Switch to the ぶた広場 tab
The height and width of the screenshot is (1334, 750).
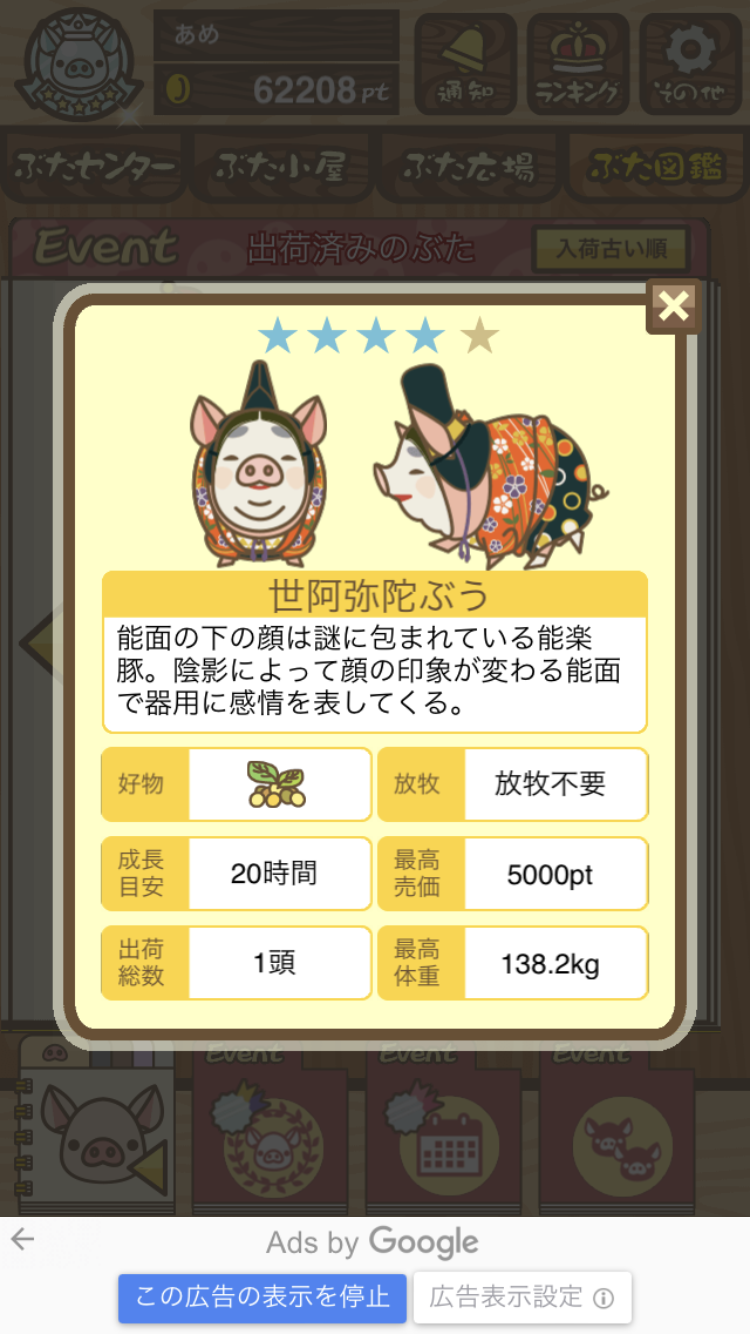point(468,167)
